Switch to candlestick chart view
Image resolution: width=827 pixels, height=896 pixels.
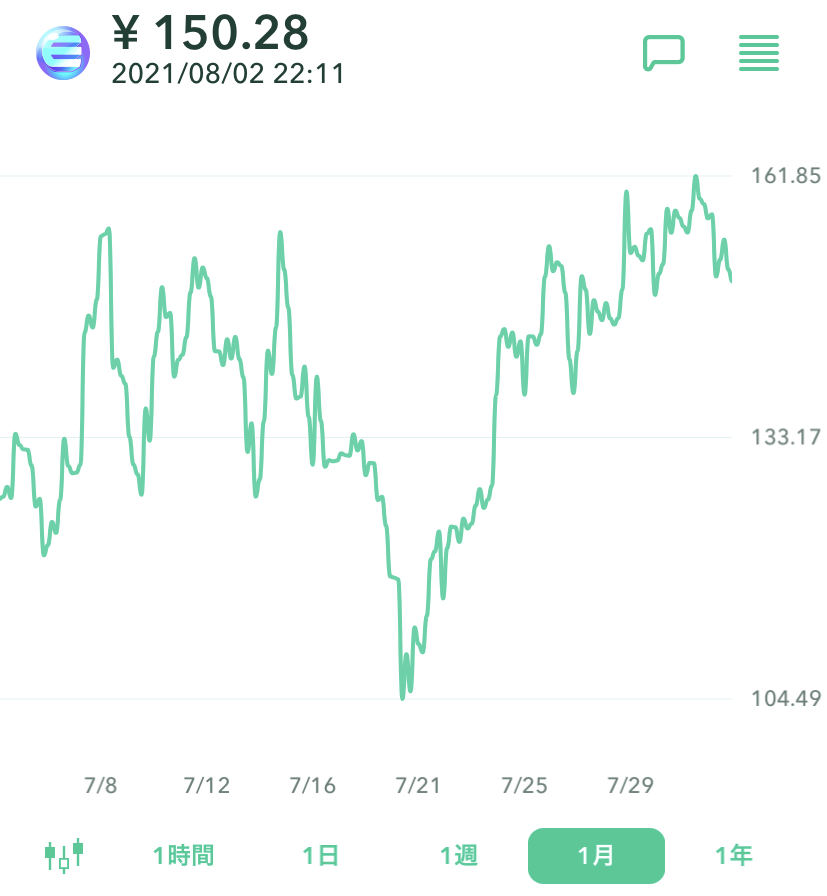[64, 855]
